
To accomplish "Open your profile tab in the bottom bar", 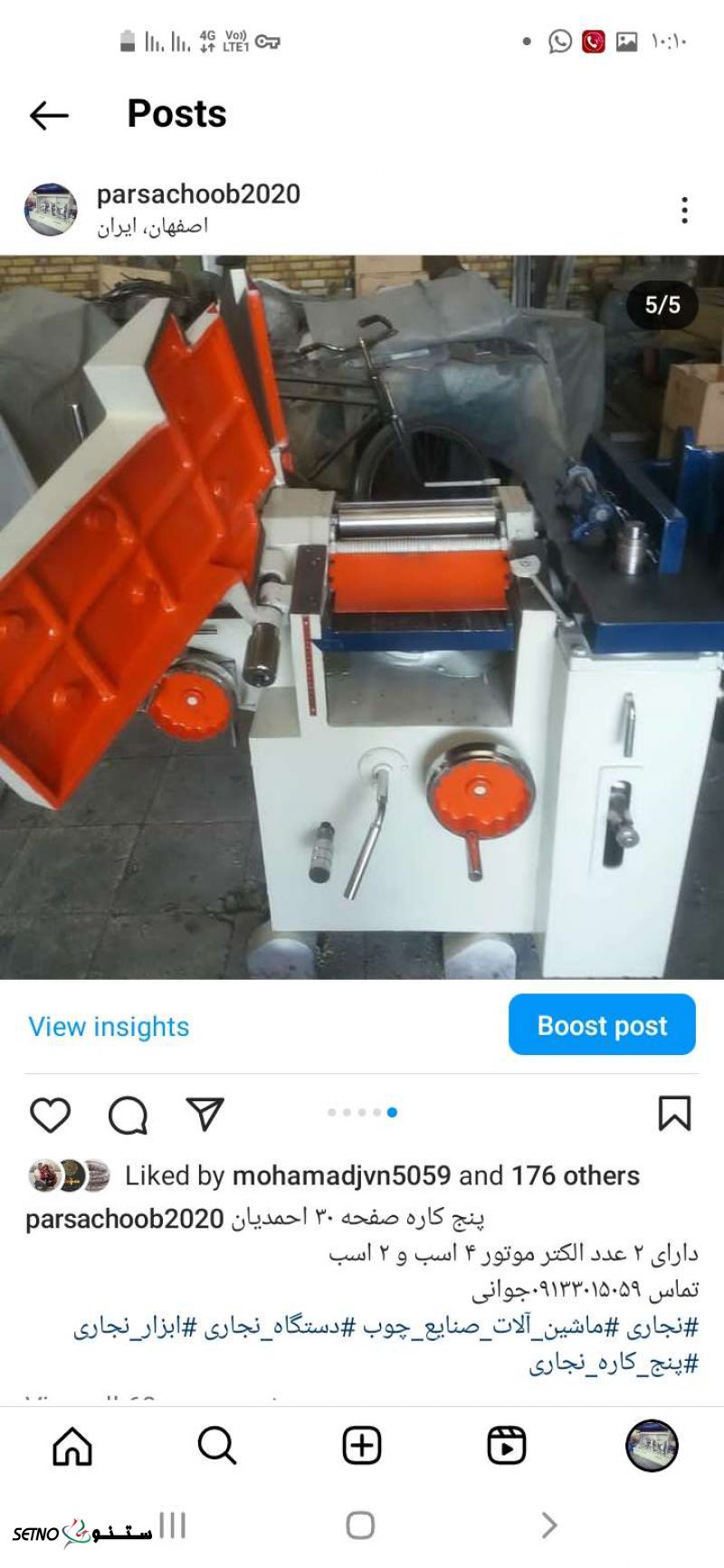I will click(x=652, y=1445).
